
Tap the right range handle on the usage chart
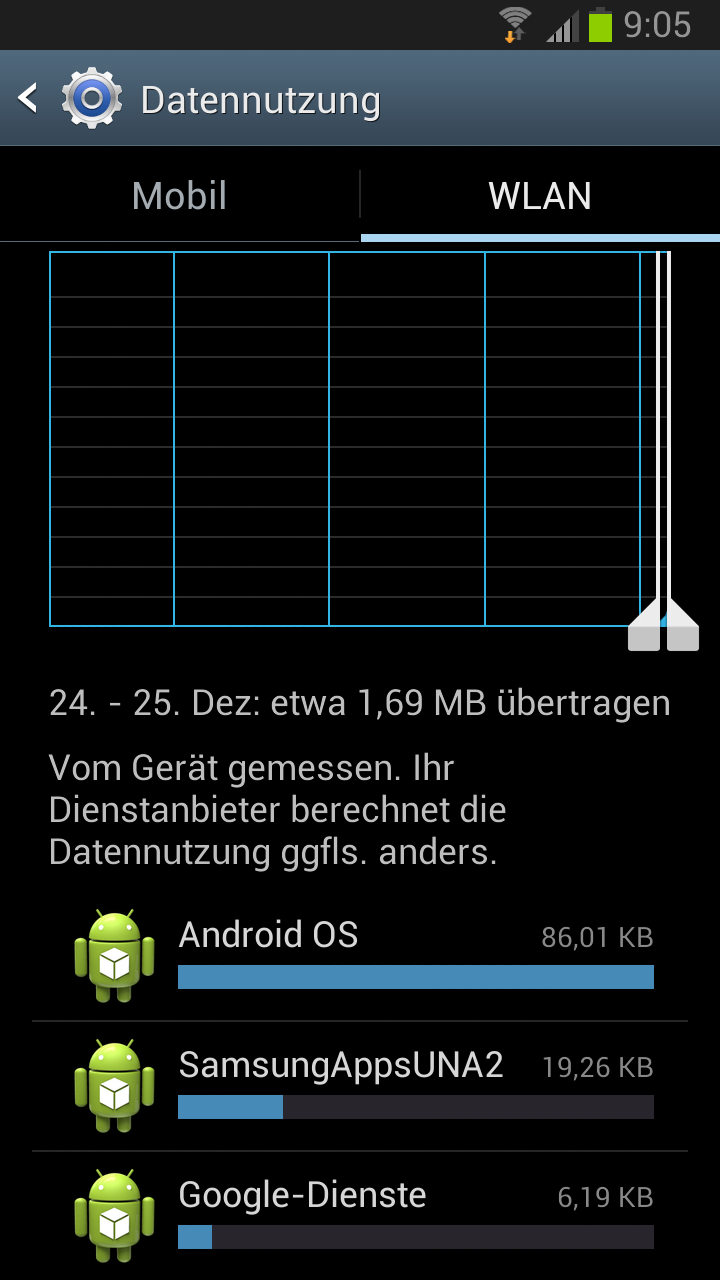tap(682, 625)
